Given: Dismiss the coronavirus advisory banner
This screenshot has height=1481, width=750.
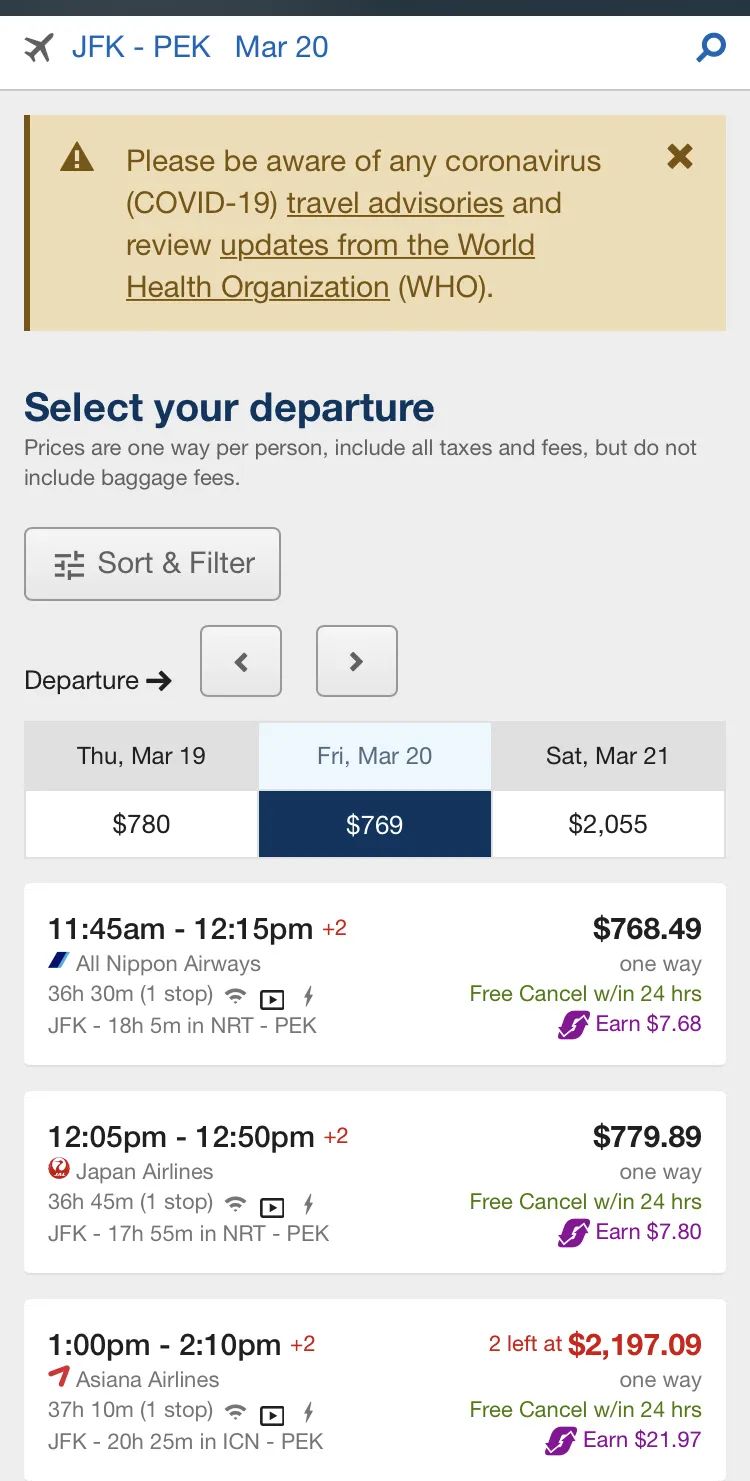Looking at the screenshot, I should click(x=680, y=156).
